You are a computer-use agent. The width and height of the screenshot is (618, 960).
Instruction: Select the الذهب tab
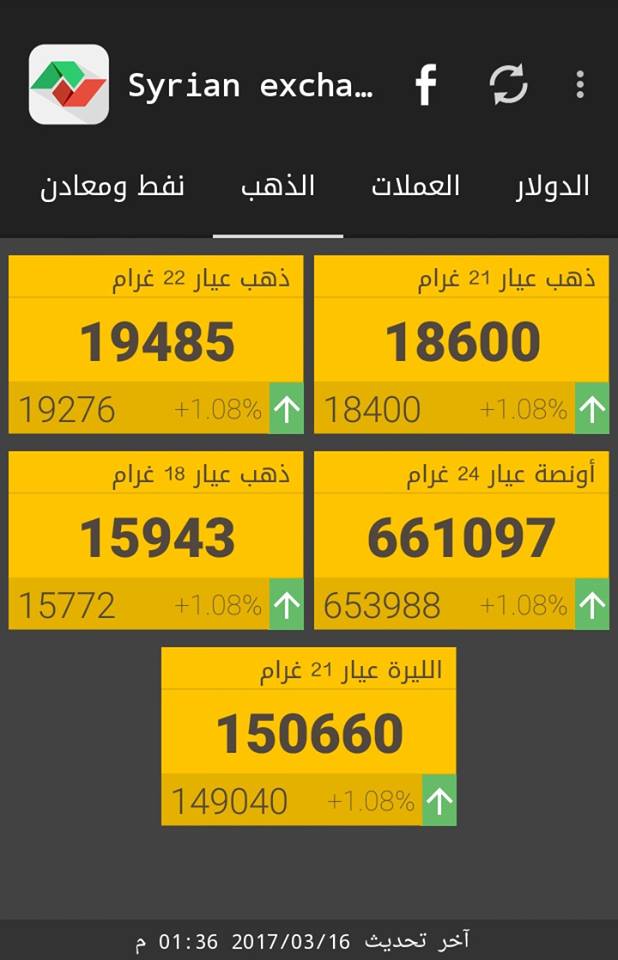pos(278,187)
